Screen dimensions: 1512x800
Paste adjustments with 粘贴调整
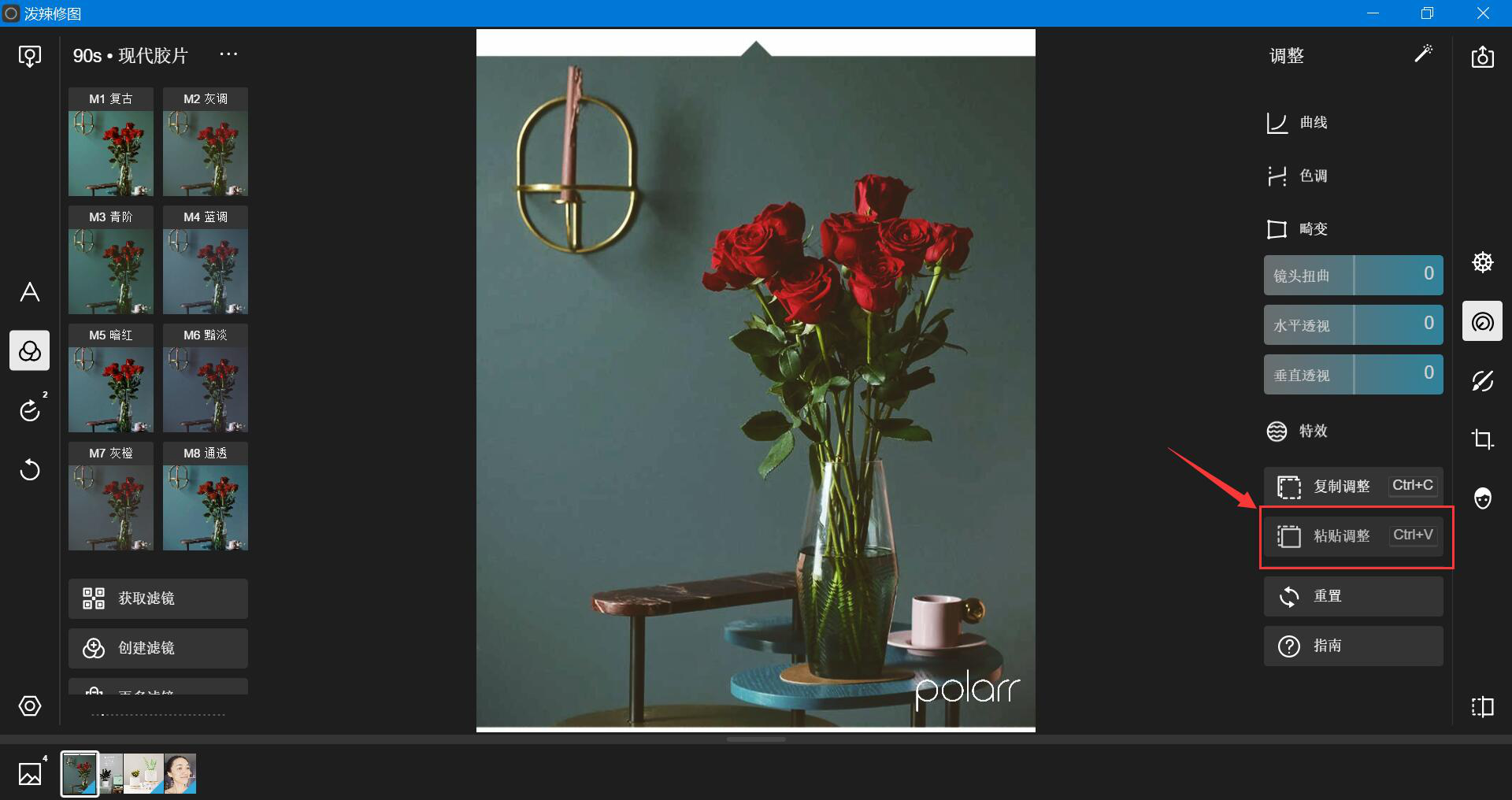point(1353,536)
